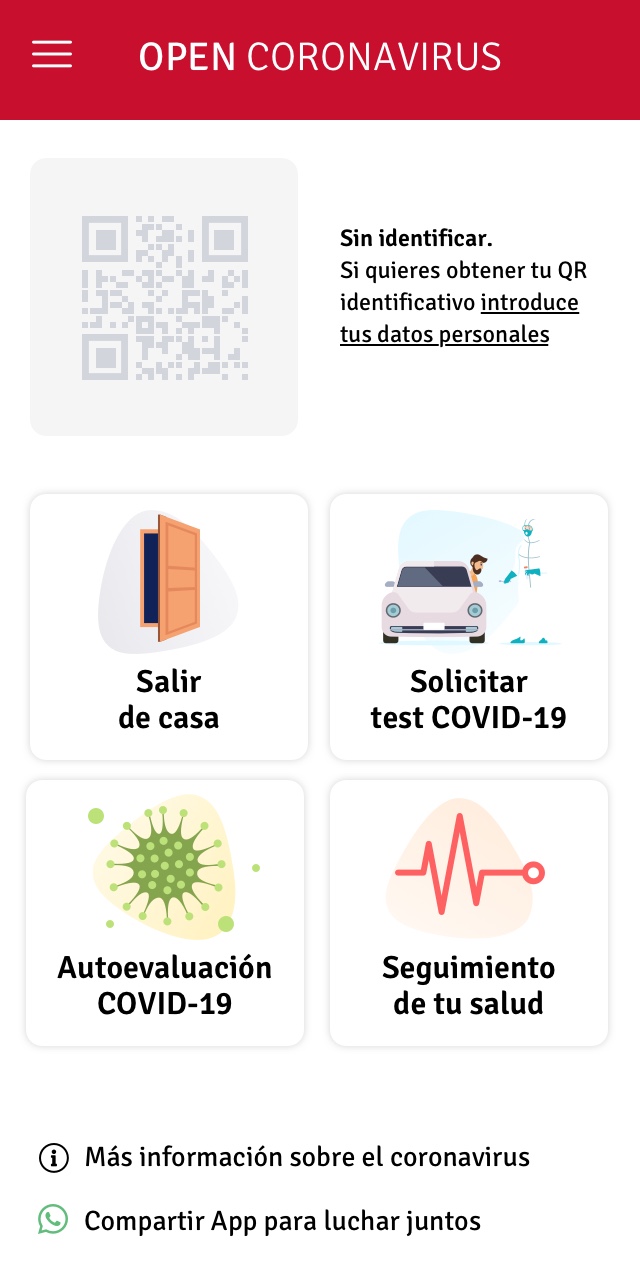Open the Salir de casa card

(169, 626)
